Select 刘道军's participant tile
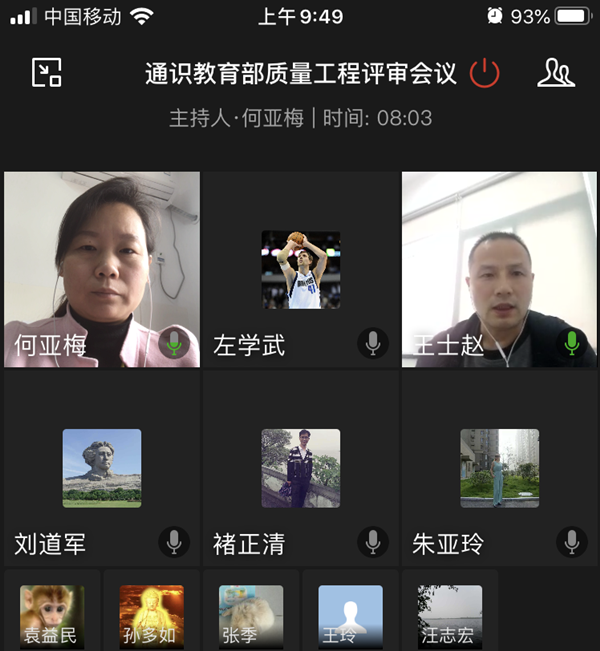The width and height of the screenshot is (600, 651). (102, 468)
